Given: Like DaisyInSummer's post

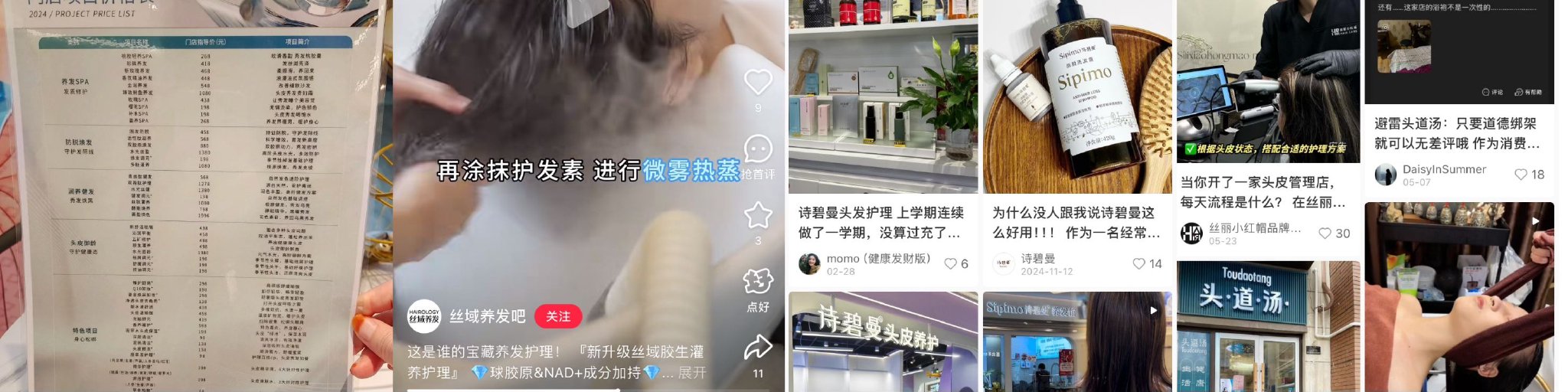Looking at the screenshot, I should (x=1521, y=175).
